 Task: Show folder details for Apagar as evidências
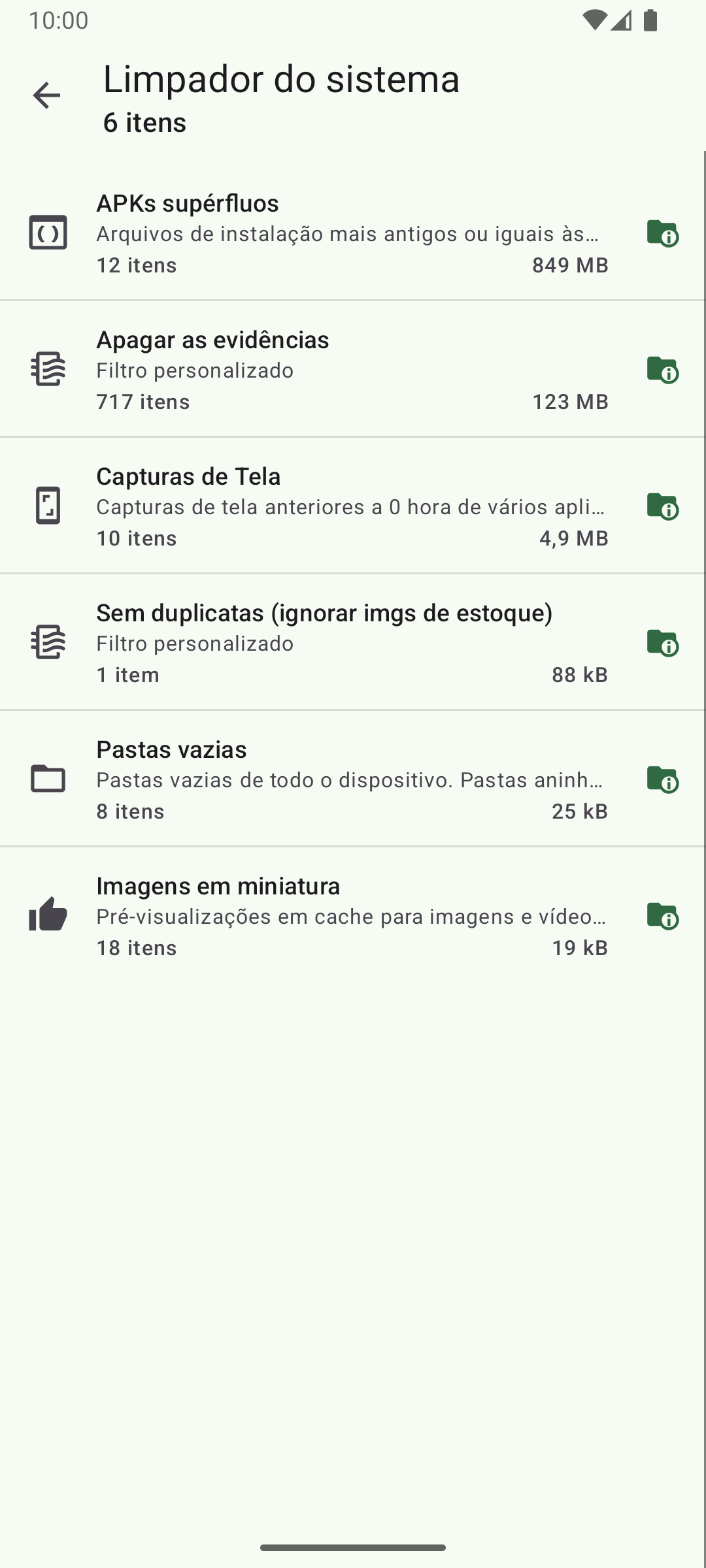click(662, 370)
